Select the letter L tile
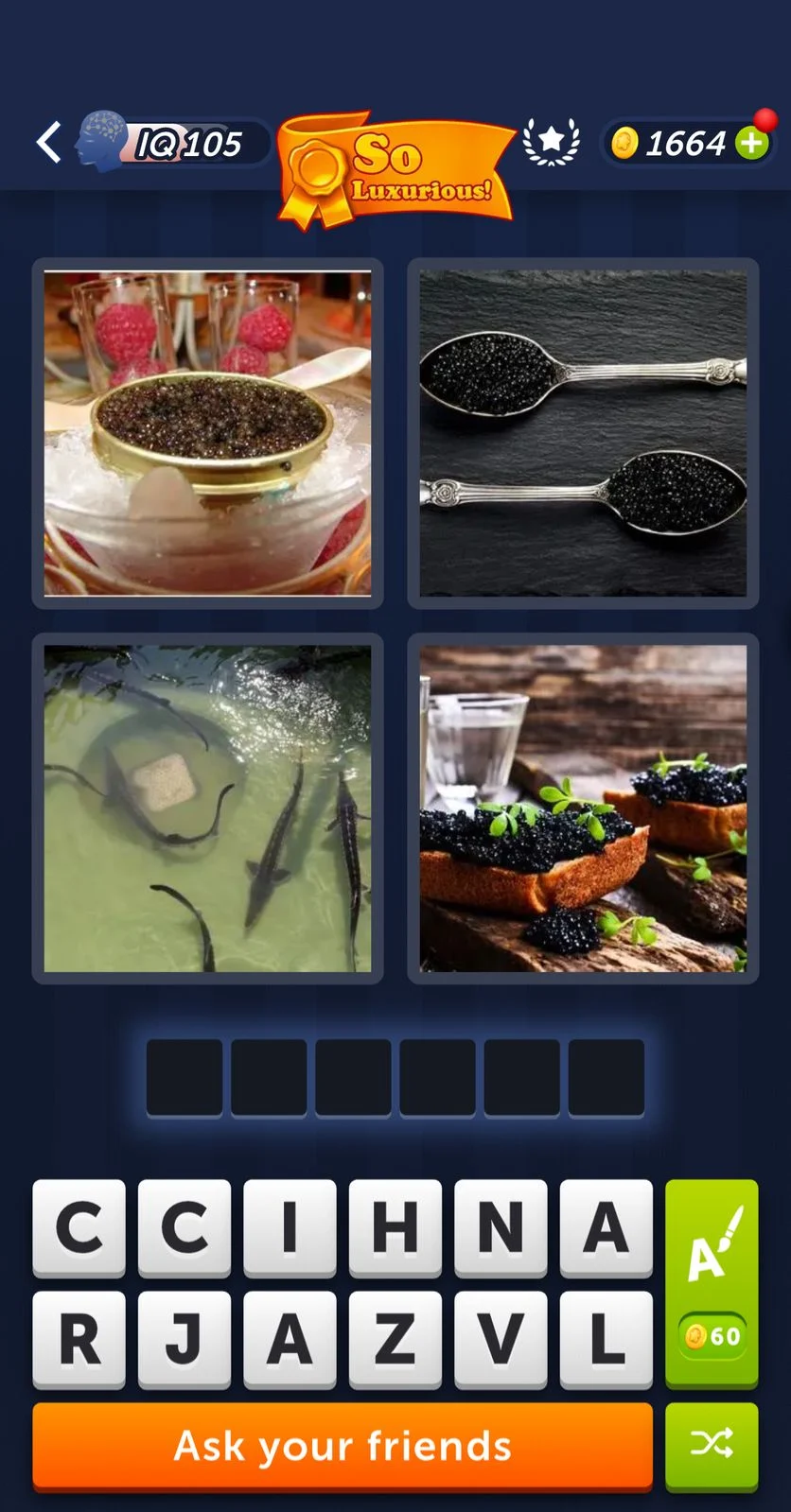791x1512 pixels. coord(606,1339)
